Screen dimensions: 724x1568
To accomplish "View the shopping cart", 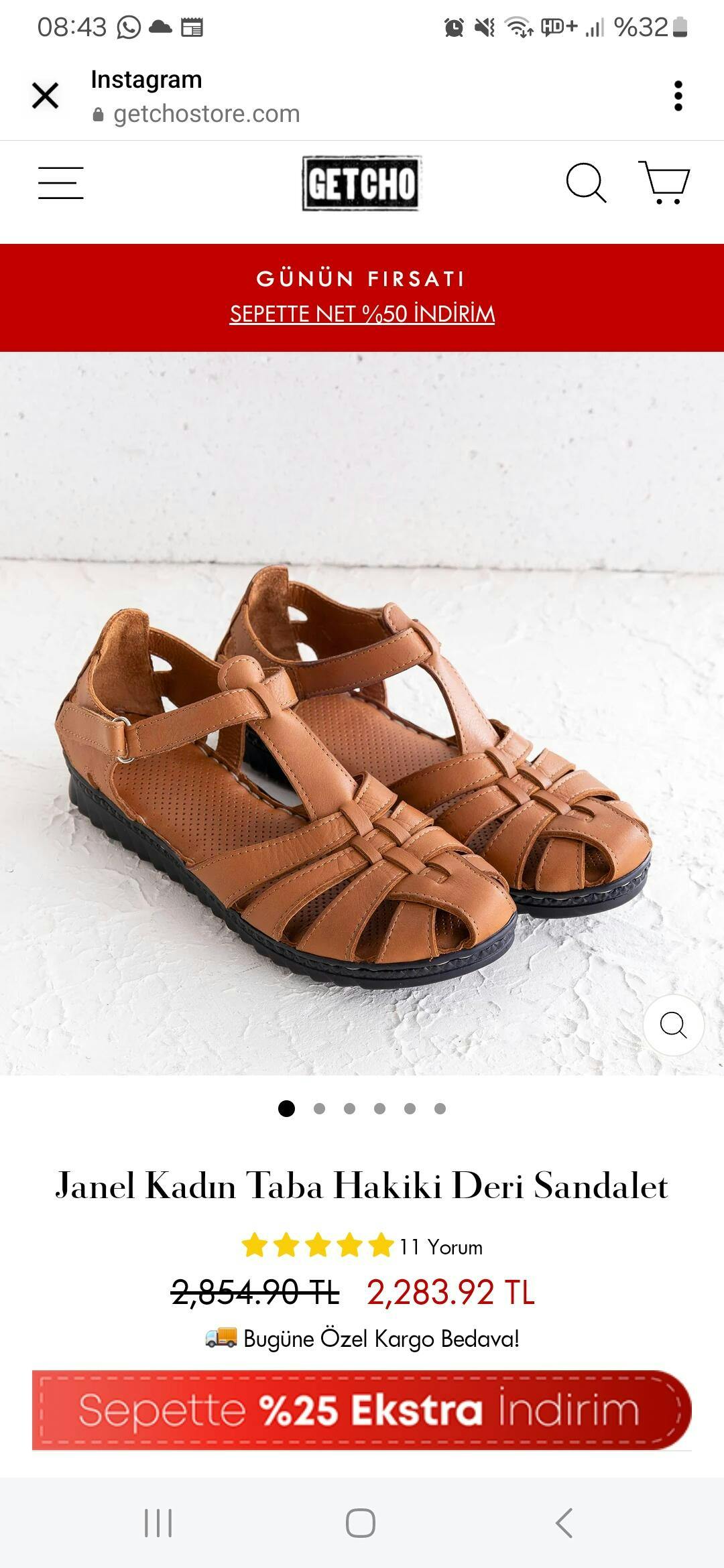I will click(x=664, y=182).
